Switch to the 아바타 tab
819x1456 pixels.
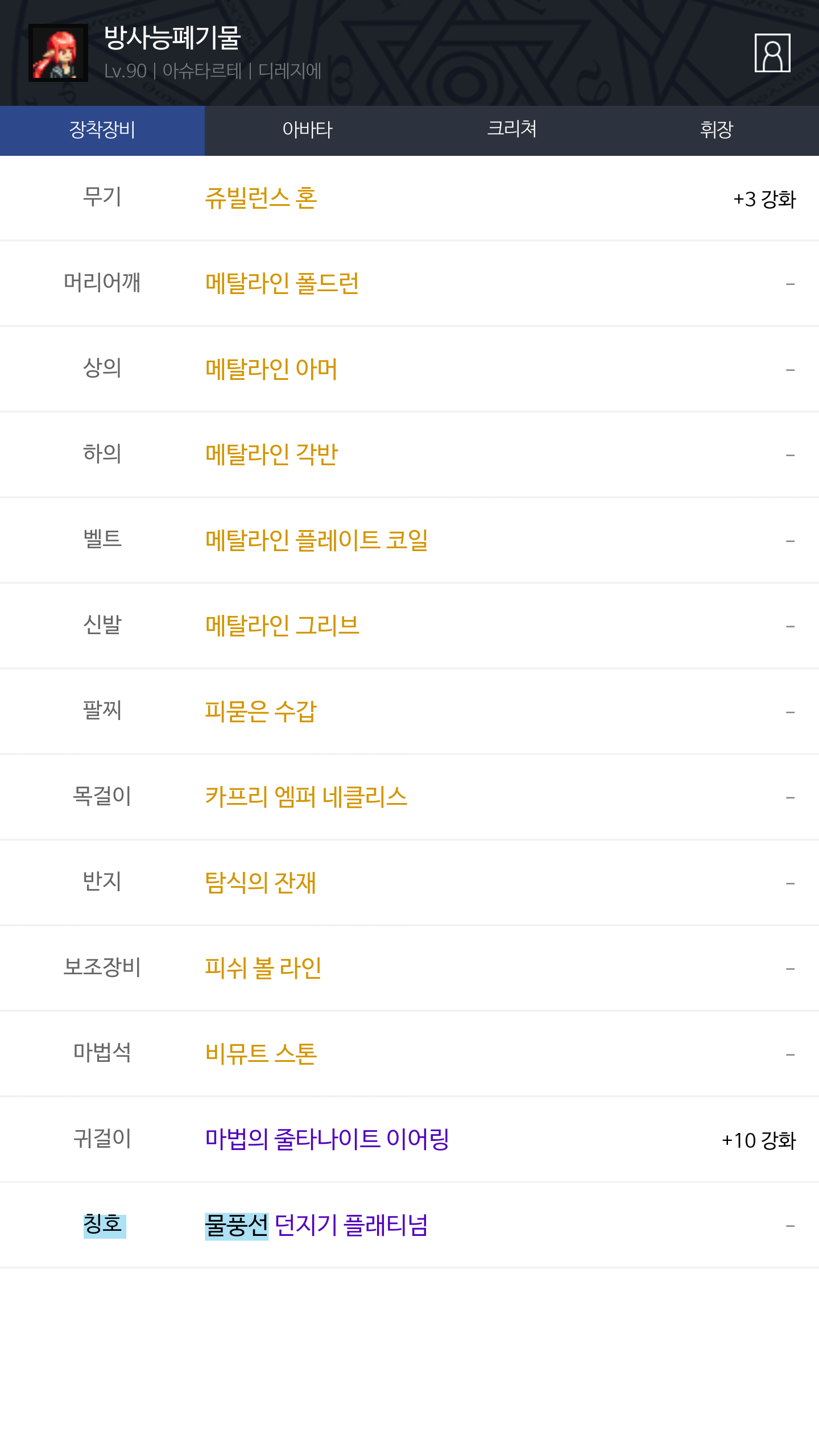[307, 130]
